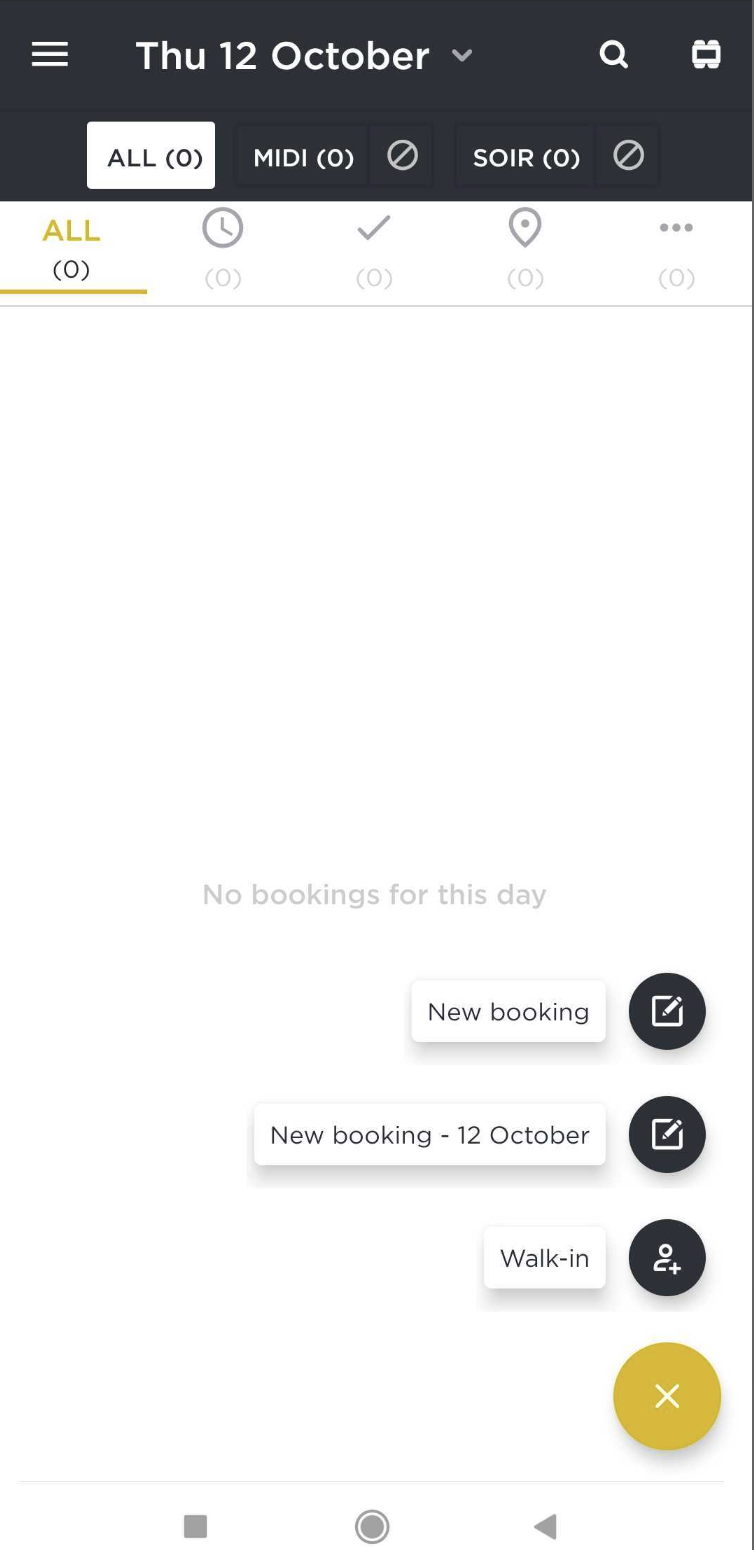Switch to the checkmark confirmed tab
This screenshot has height=1550, width=754.
[374, 248]
